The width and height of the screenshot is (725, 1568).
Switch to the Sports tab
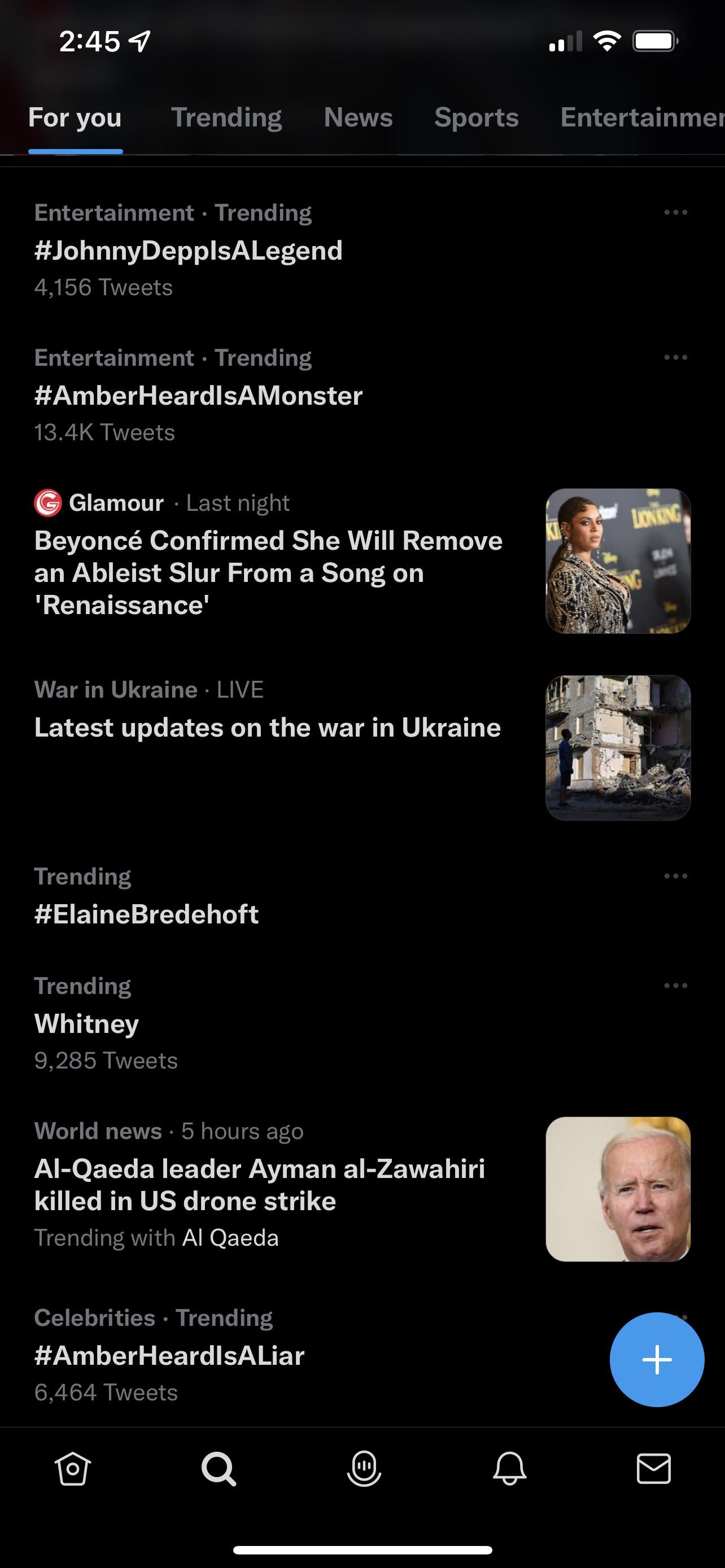[x=475, y=117]
